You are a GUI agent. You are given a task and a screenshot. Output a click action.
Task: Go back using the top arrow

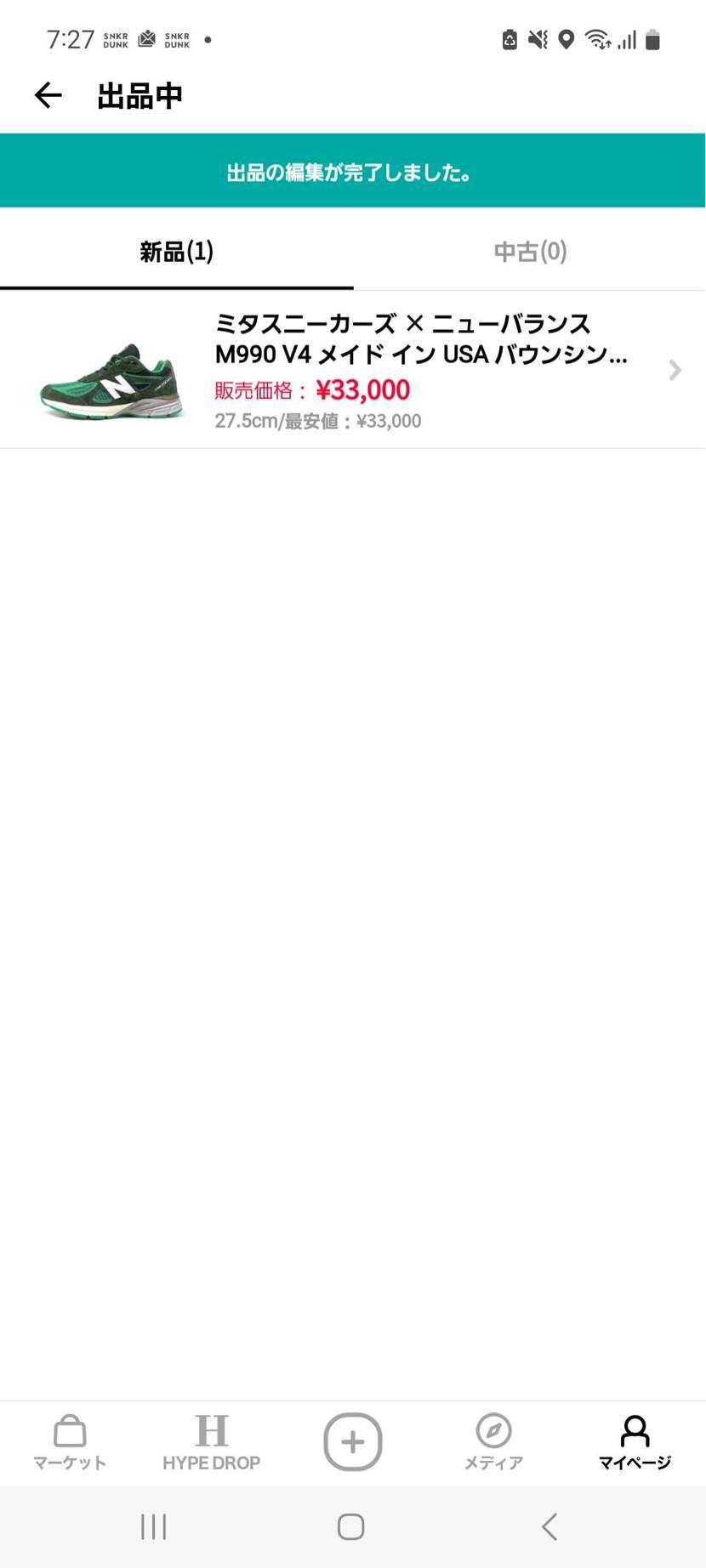[x=48, y=95]
